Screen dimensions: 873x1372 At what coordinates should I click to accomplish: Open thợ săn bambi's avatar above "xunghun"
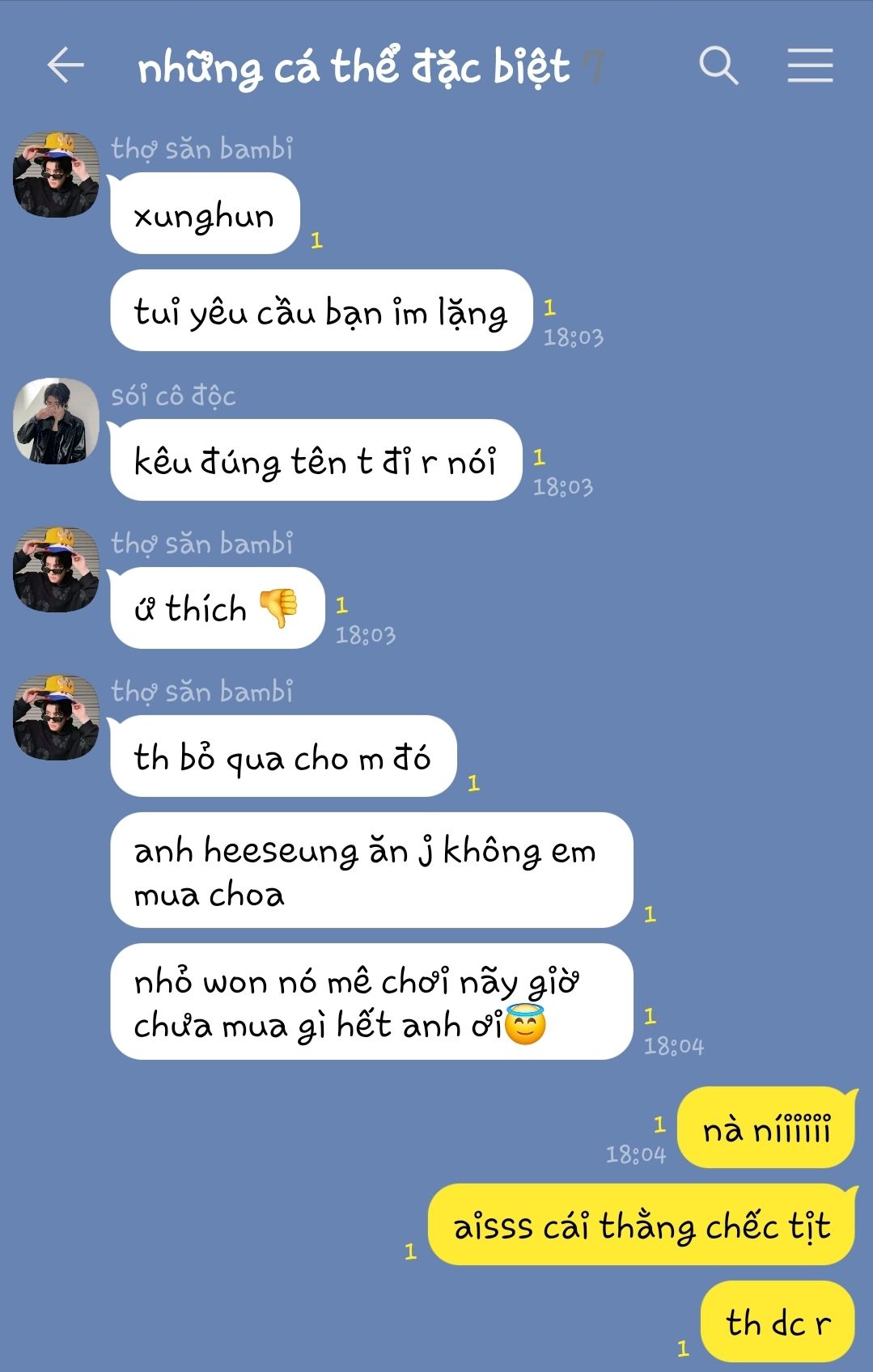(x=56, y=175)
